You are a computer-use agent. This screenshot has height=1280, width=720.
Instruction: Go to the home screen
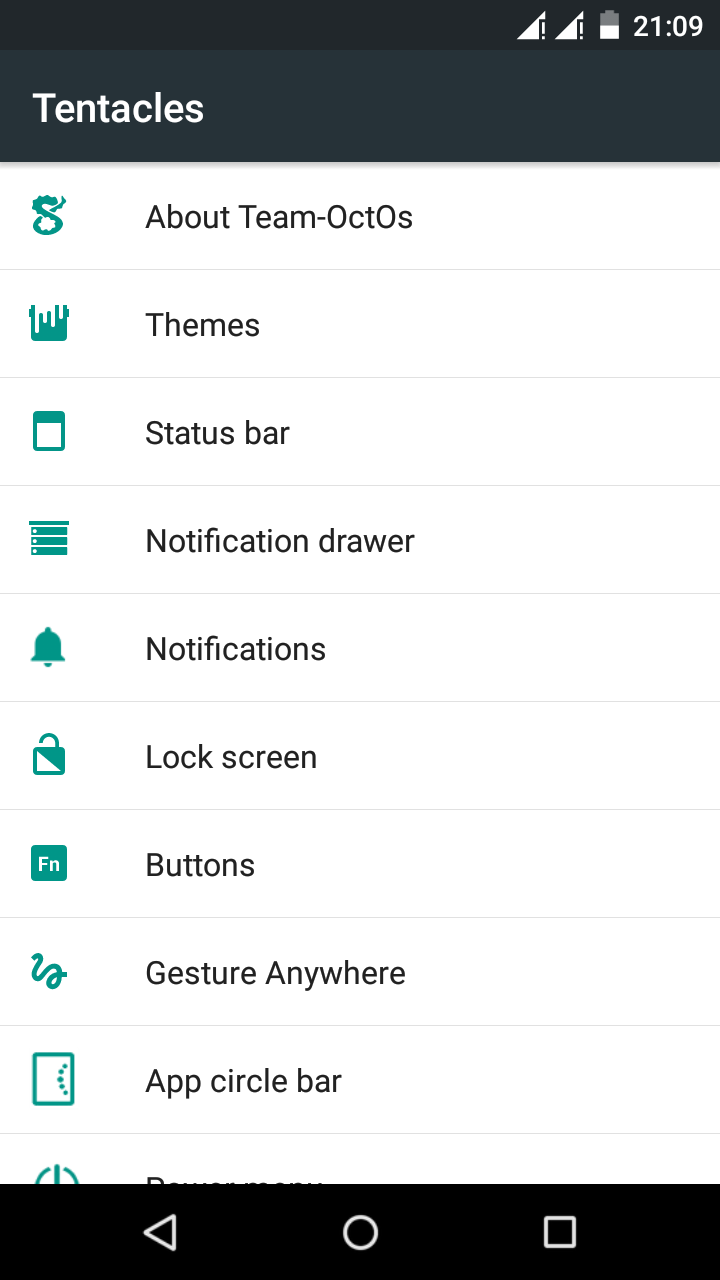[x=360, y=1232]
